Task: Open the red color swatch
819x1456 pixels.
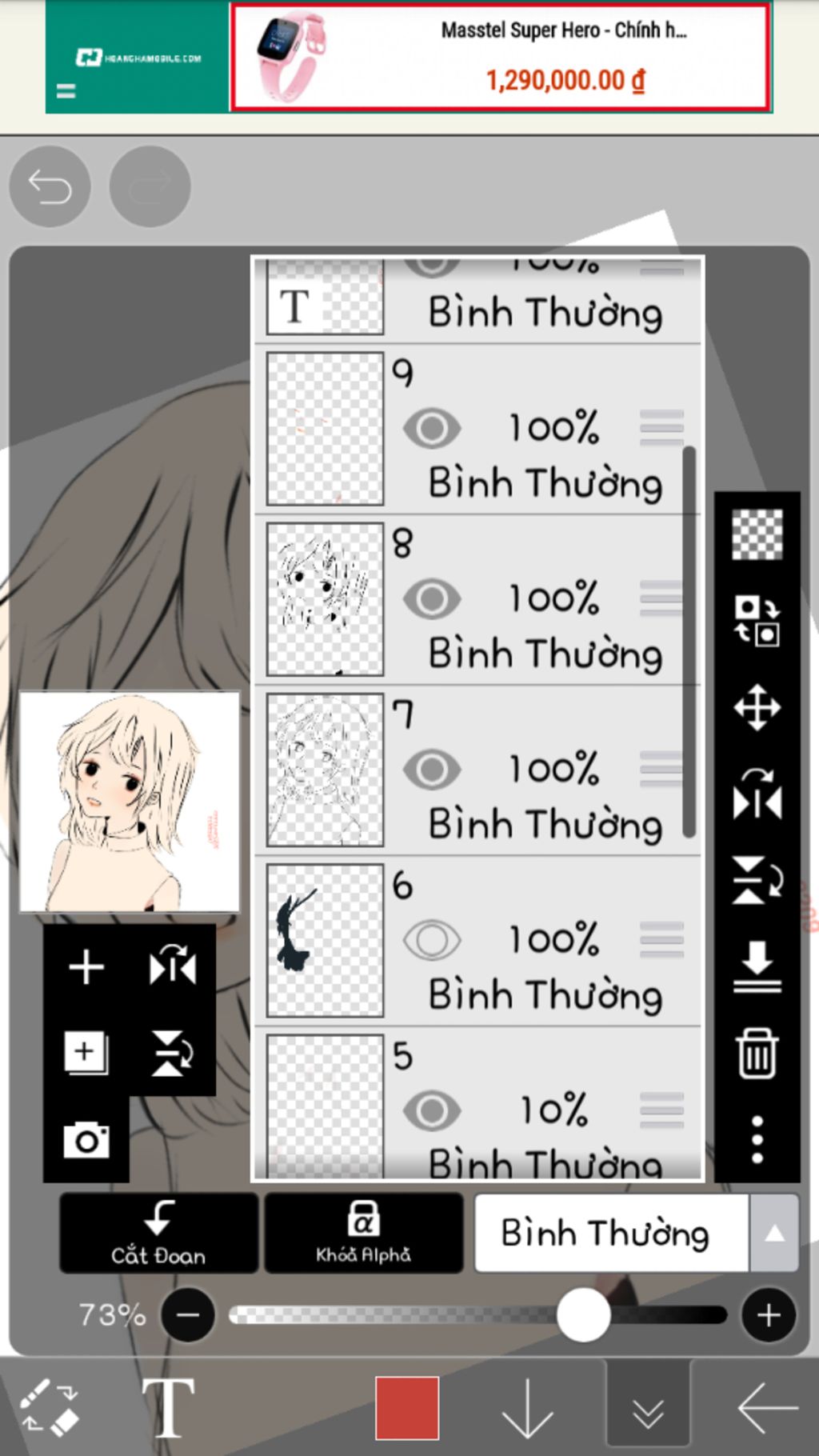Action: tap(407, 1408)
